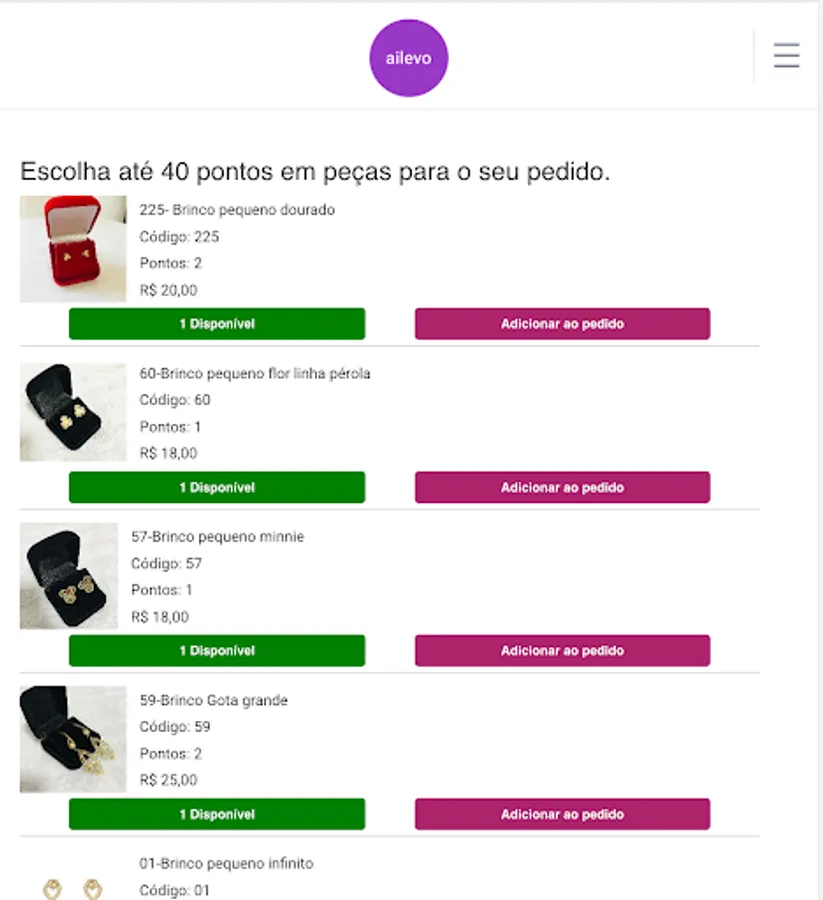Viewport: 823px width, 900px height.
Task: View the Brinco pequeno flor linha pérola photo
Action: pyautogui.click(x=73, y=412)
